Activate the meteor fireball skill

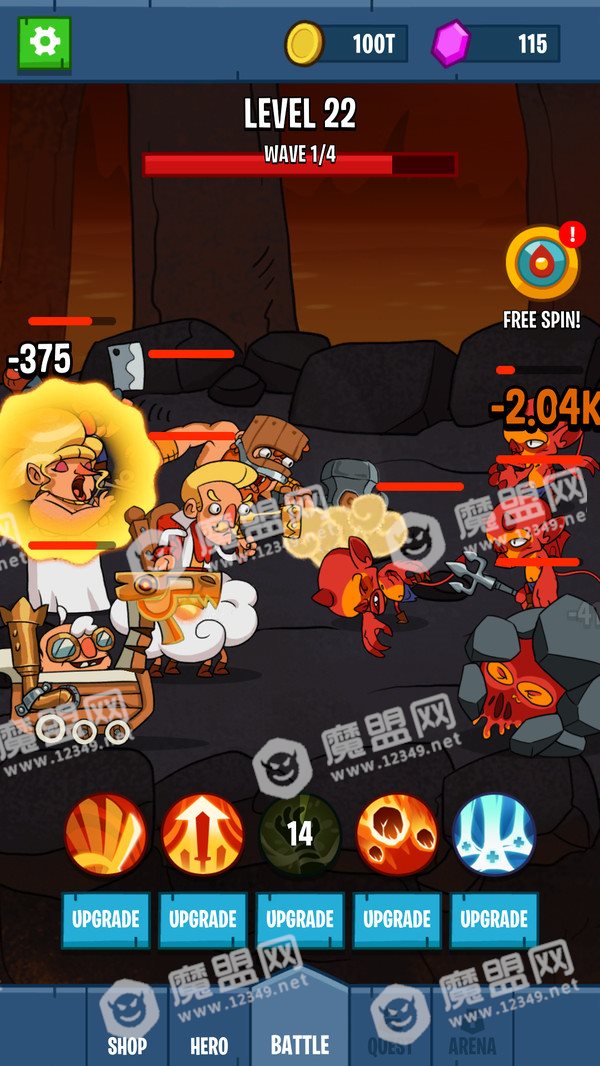[x=398, y=834]
